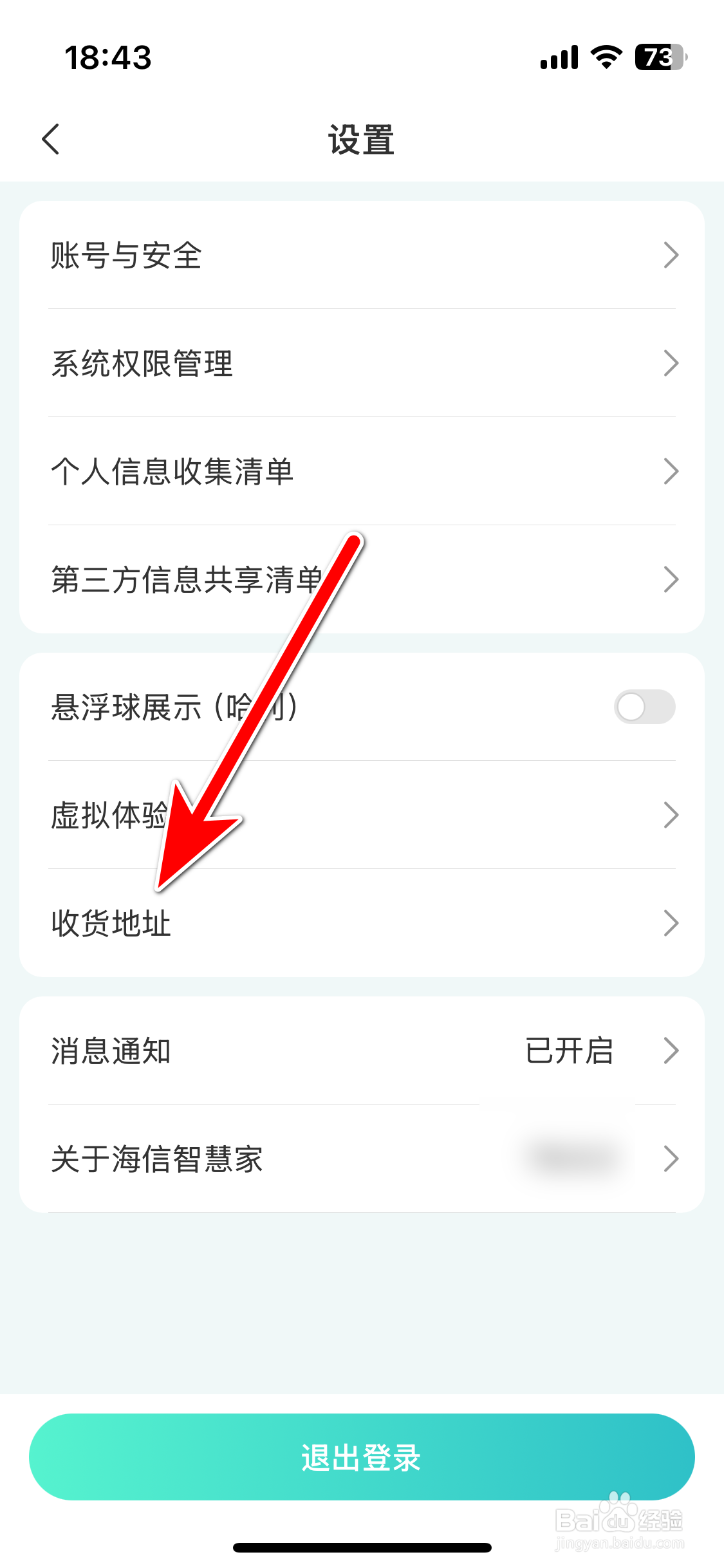This screenshot has height=1568, width=724.
Task: Tap the 退出登录 logout button
Action: [362, 1459]
